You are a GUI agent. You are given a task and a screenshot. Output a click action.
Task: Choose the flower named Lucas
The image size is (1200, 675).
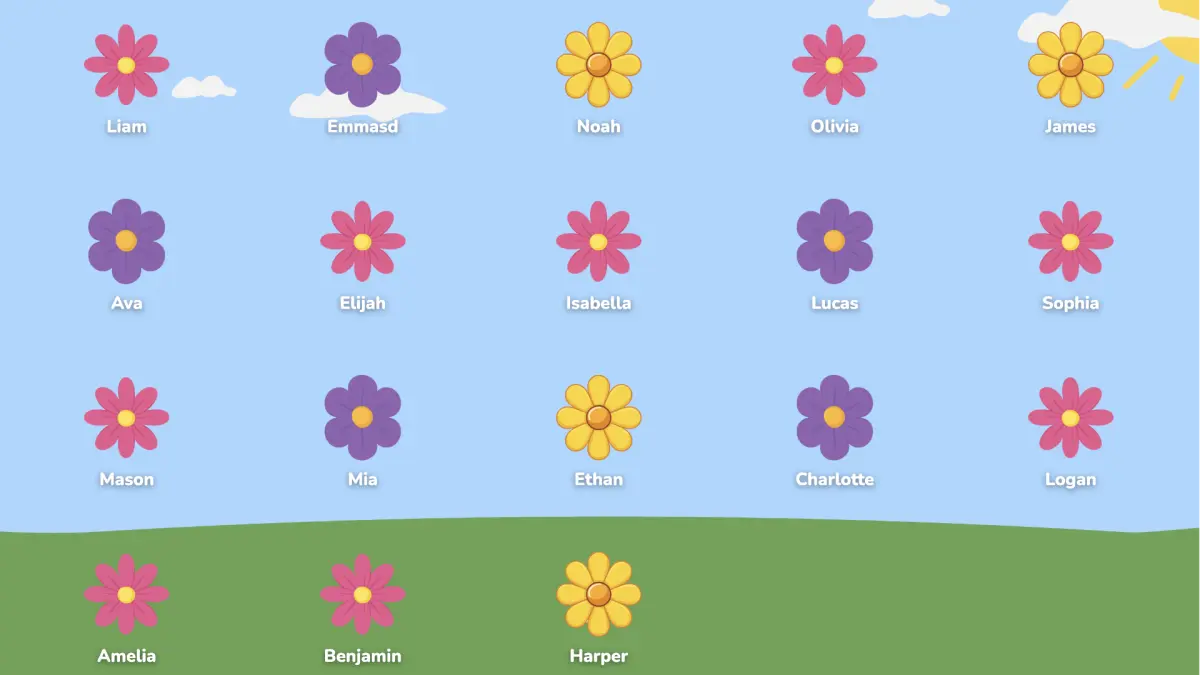(834, 241)
